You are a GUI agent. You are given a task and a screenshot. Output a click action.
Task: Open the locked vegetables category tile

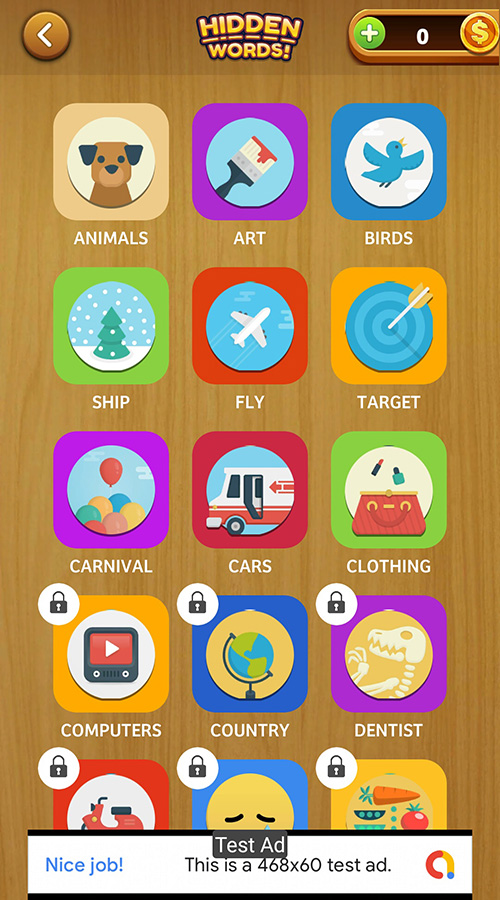pos(389,795)
